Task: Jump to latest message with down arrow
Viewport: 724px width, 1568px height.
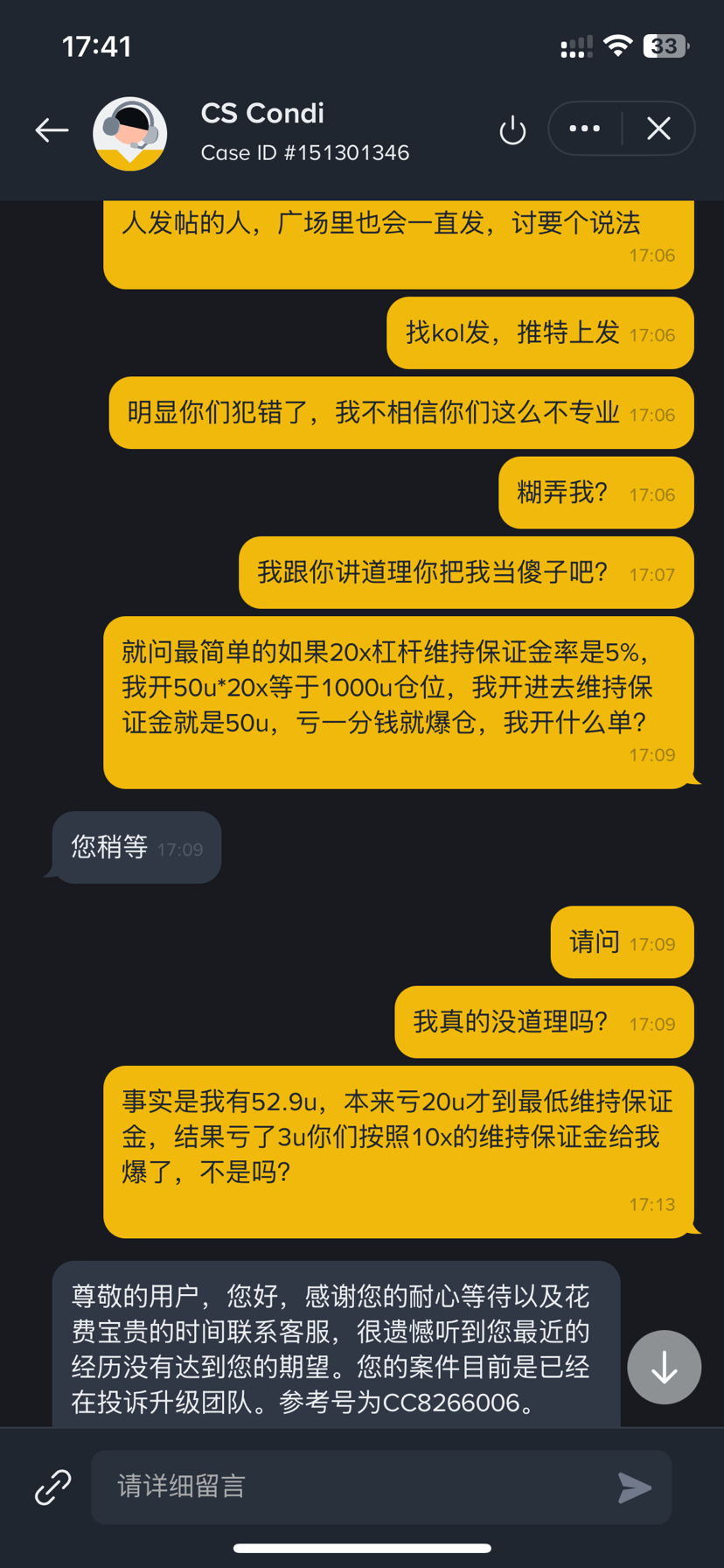Action: [x=664, y=1367]
